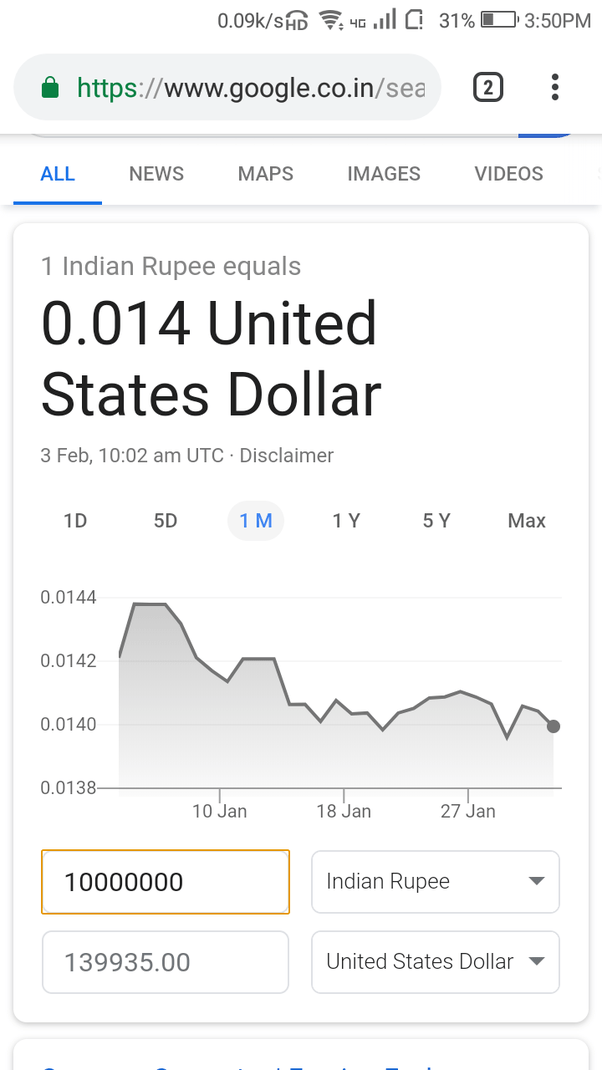The width and height of the screenshot is (602, 1070).
Task: Open the United States Dollar currency dropdown
Action: tap(435, 962)
